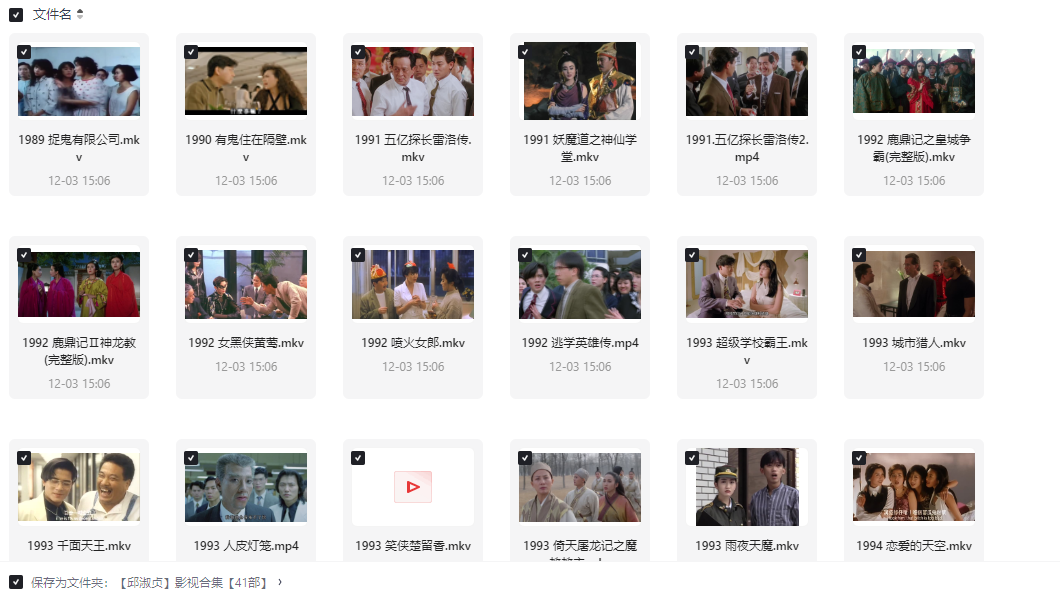Uncheck 1993 城市猎人.mkv checkbox

pos(859,255)
